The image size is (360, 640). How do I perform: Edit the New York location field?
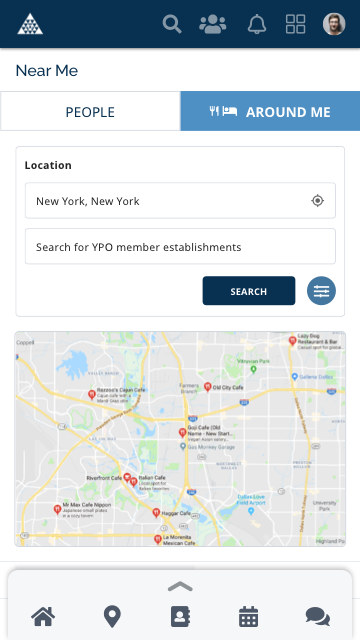point(180,201)
